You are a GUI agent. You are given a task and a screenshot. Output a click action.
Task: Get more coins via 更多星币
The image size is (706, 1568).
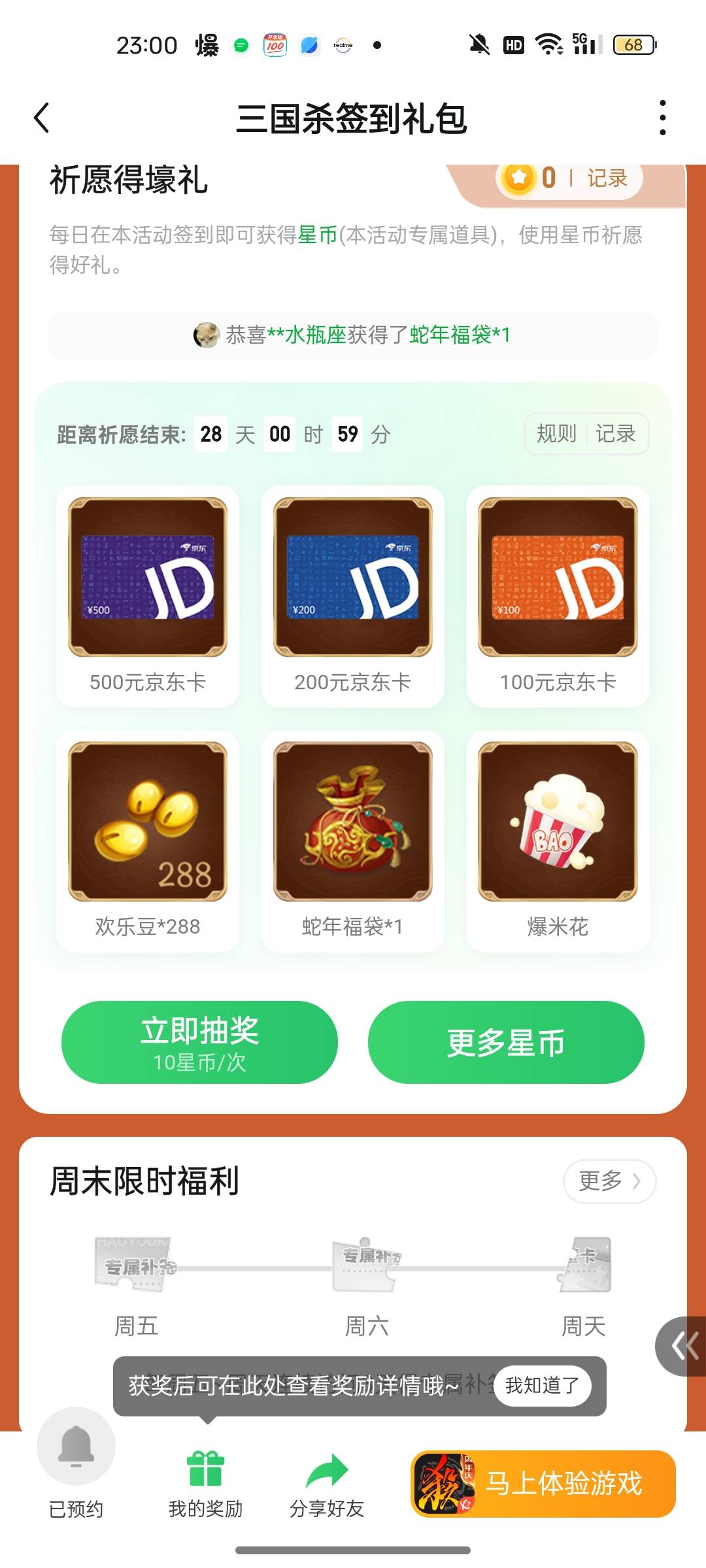tap(506, 1042)
